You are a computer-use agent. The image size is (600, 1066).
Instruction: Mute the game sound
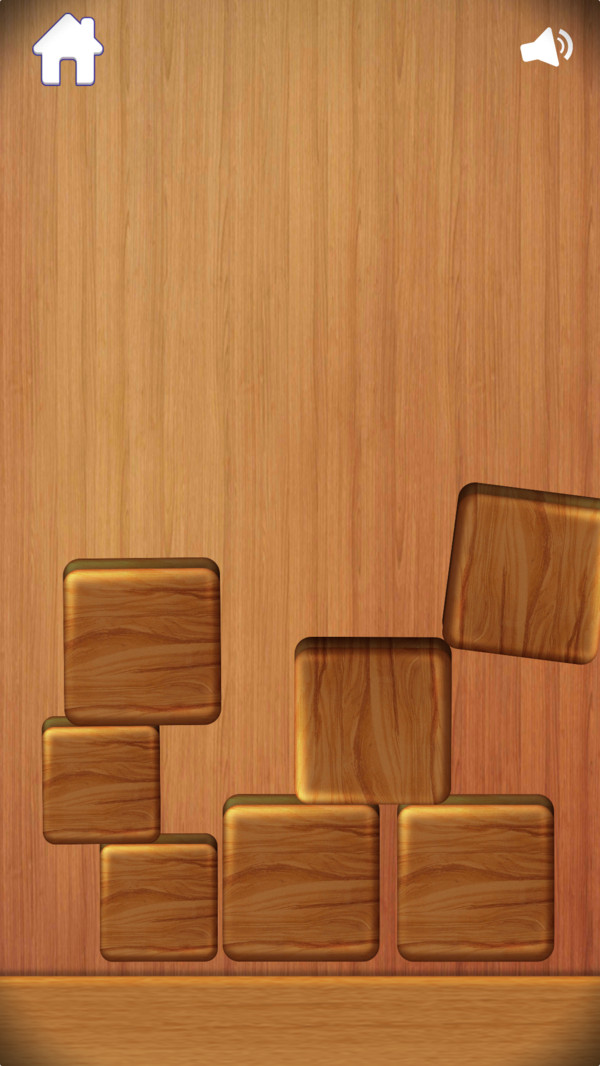tap(546, 47)
